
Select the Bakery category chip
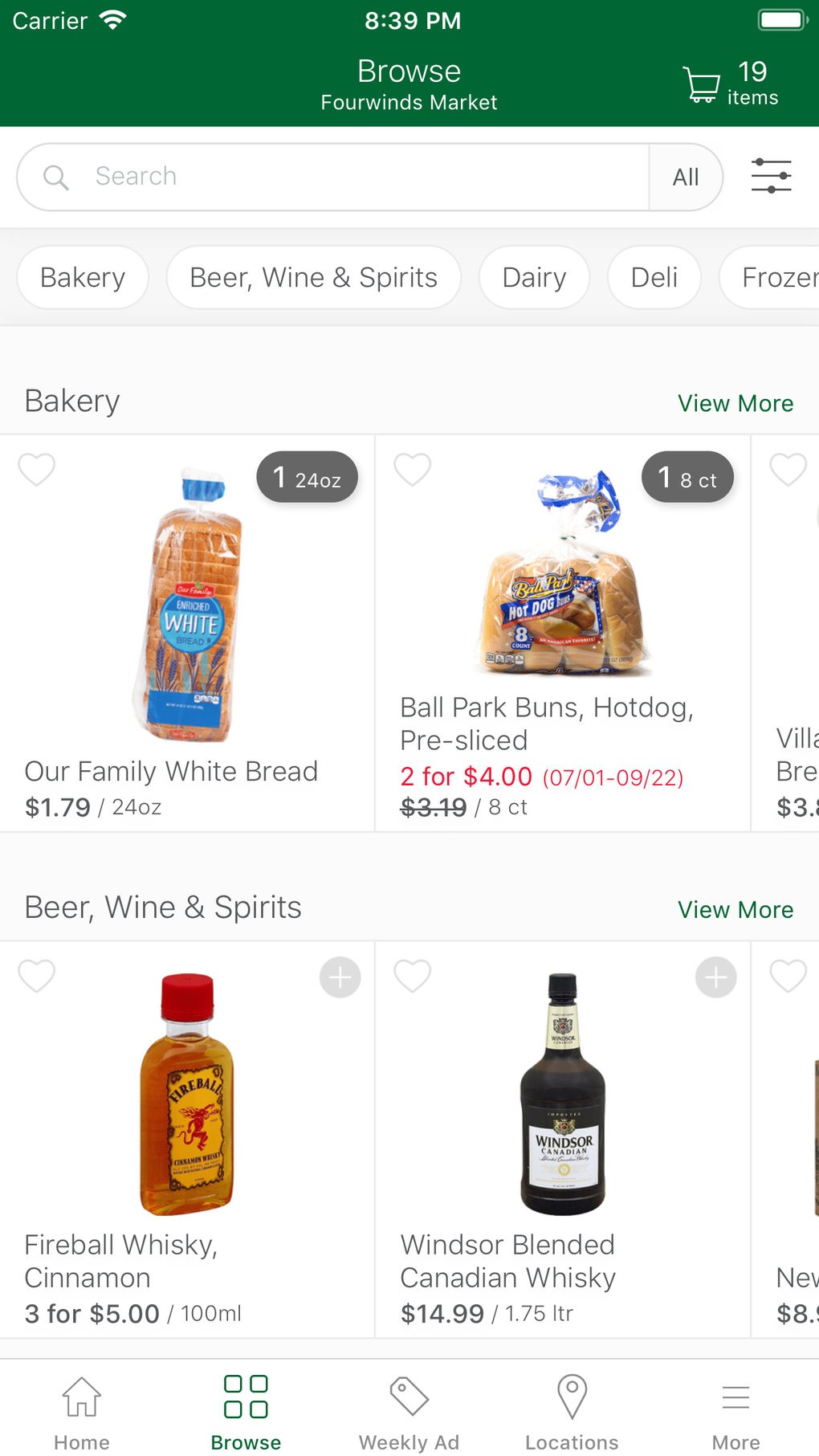coord(83,278)
